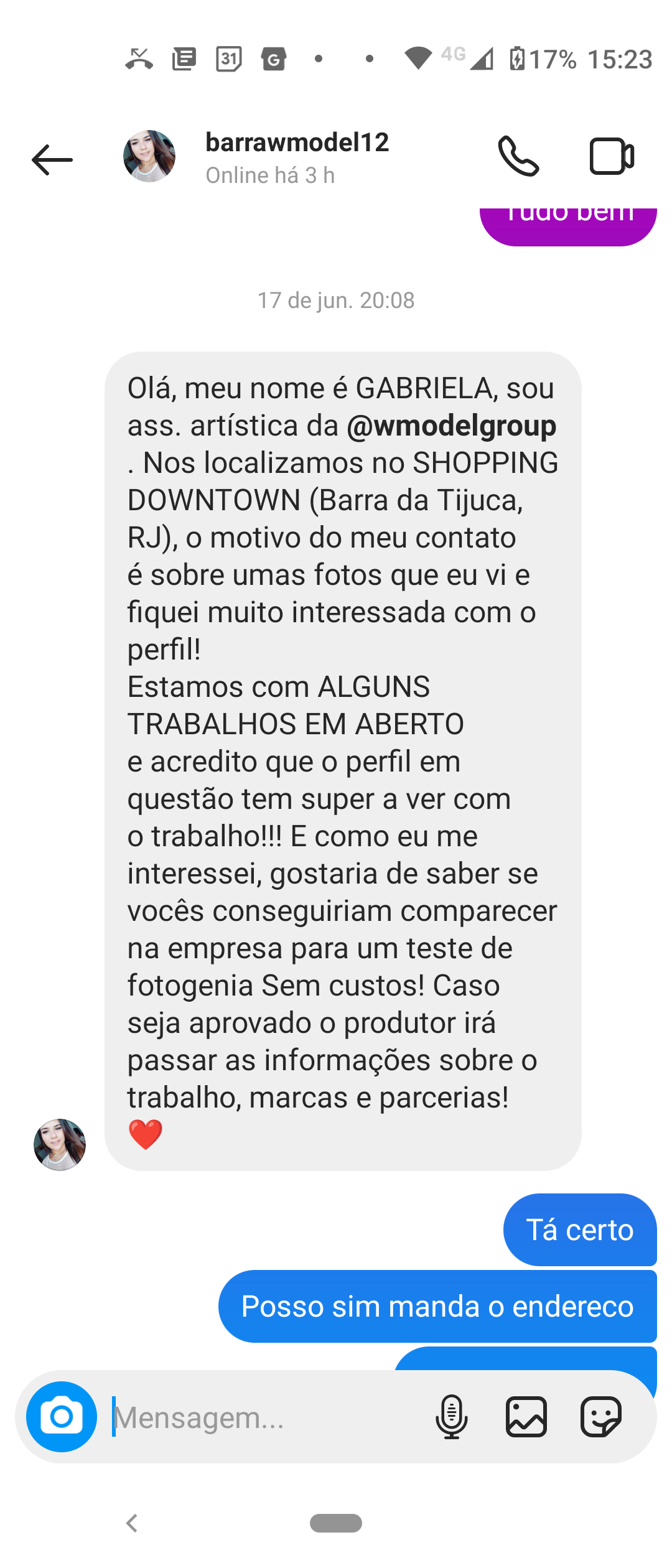Open barrawmodel12 profile from header

[297, 157]
